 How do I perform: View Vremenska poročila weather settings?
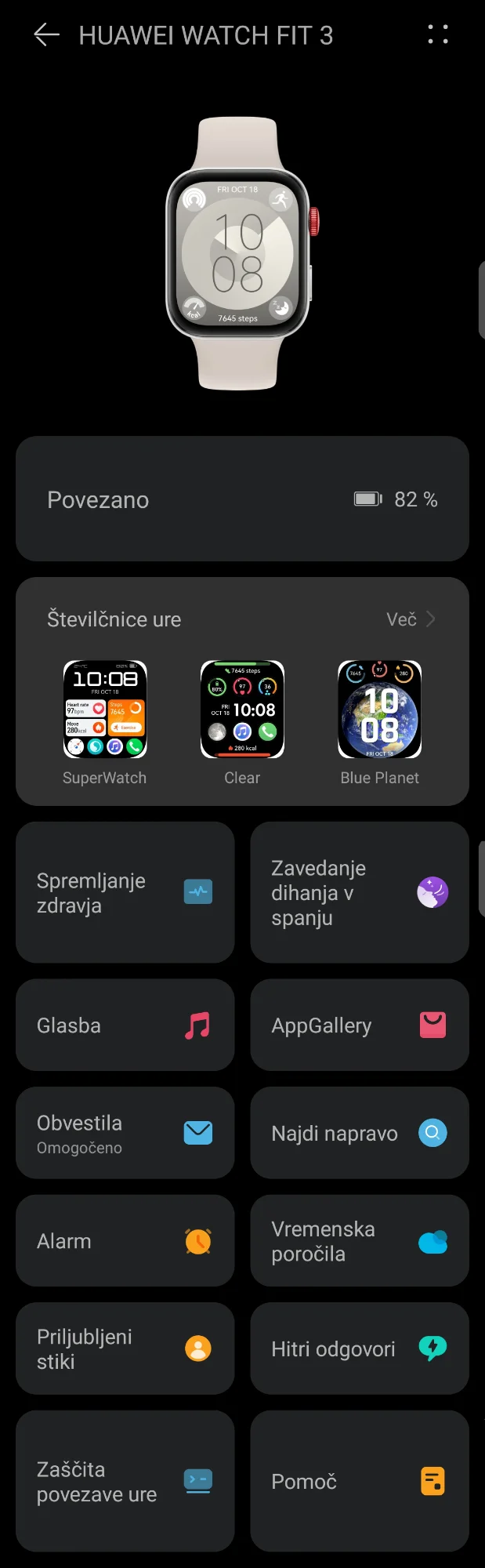tap(360, 1241)
